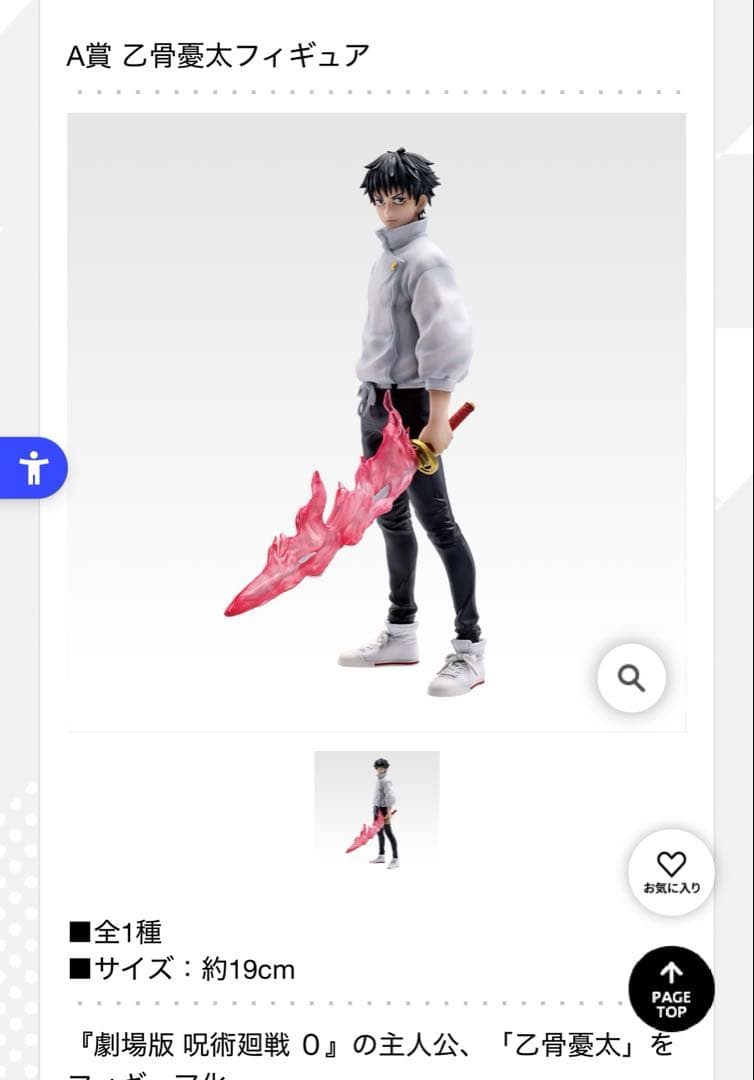Jump back to PAGE TOP
This screenshot has width=754, height=1080.
coord(671,988)
